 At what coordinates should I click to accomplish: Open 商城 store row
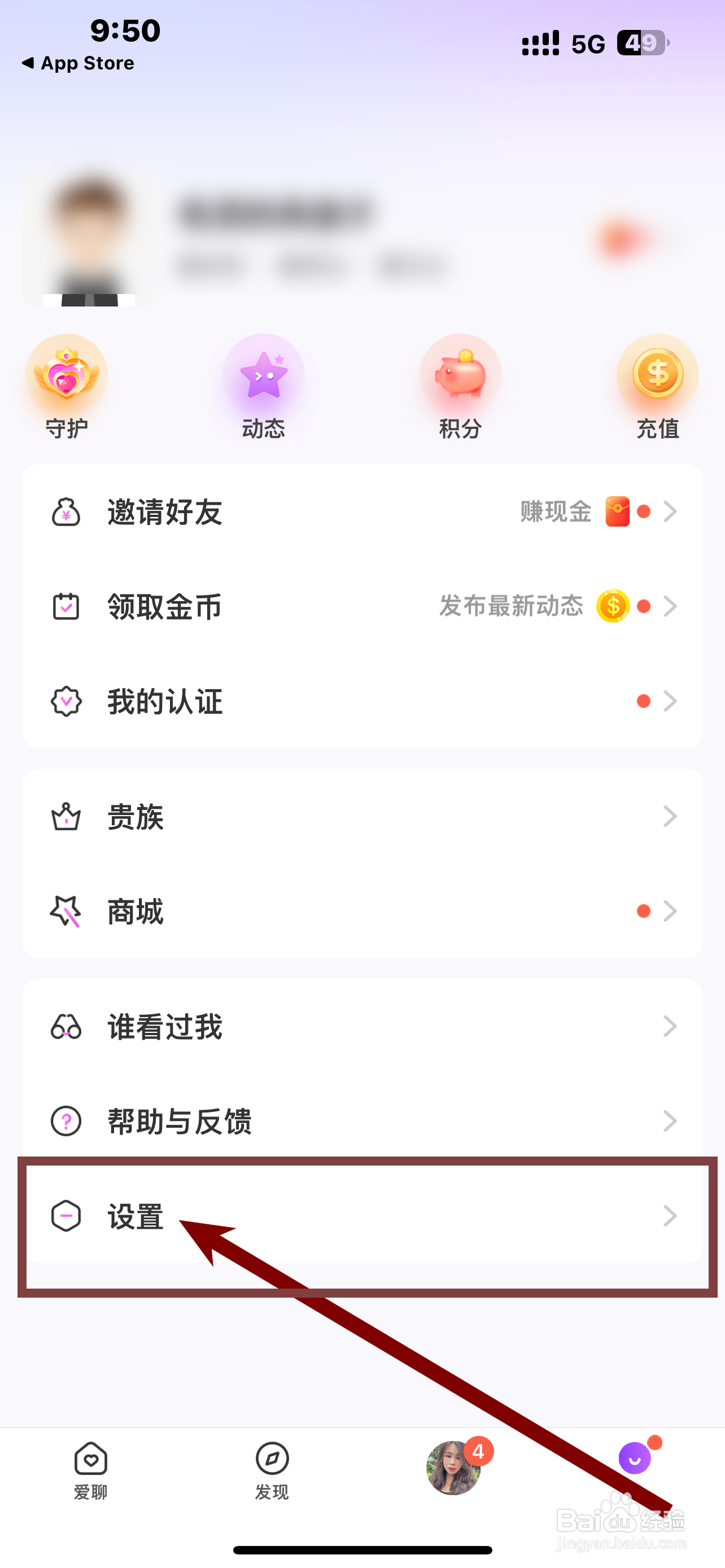[x=362, y=911]
